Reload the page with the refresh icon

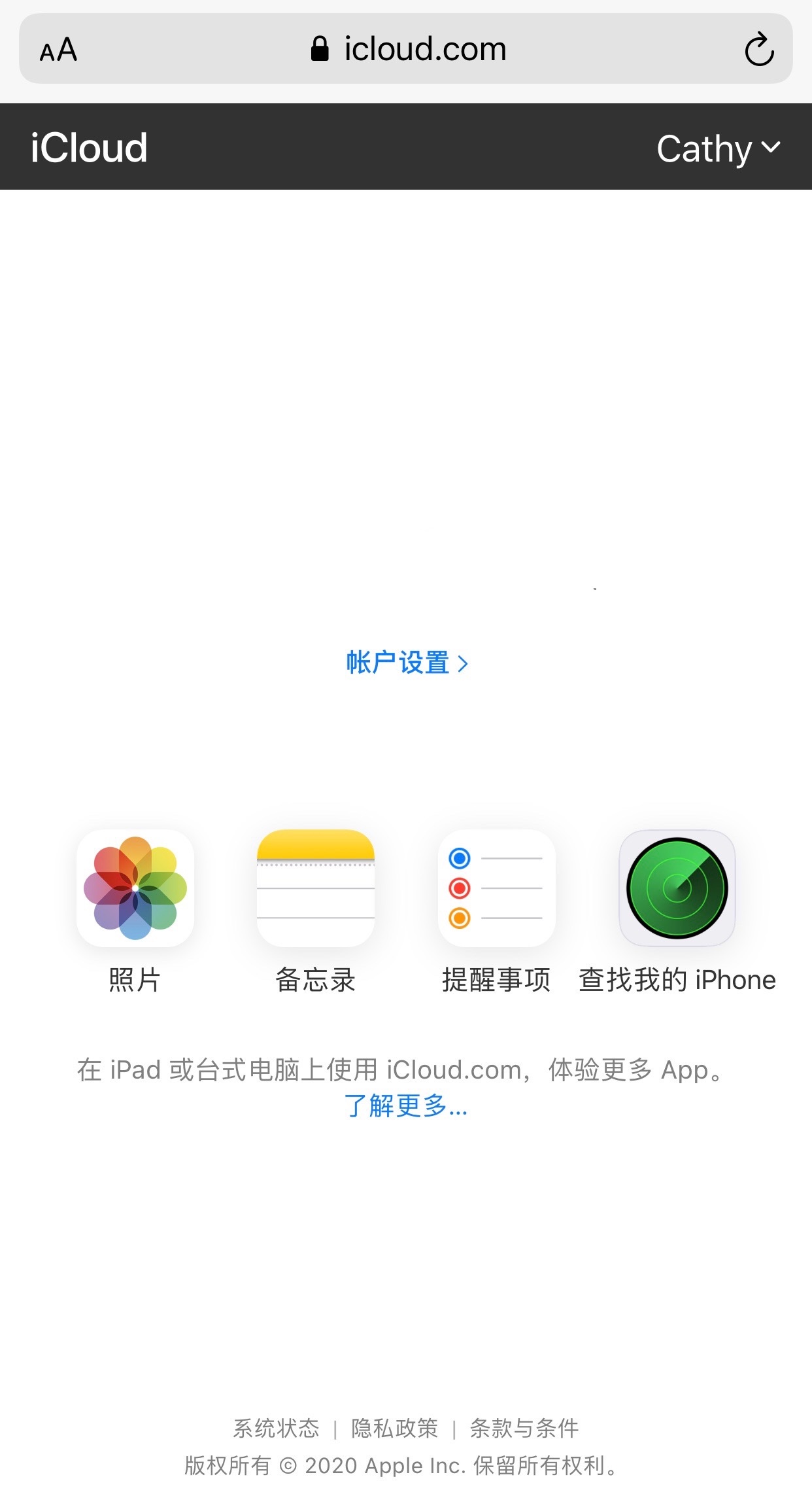coord(759,49)
